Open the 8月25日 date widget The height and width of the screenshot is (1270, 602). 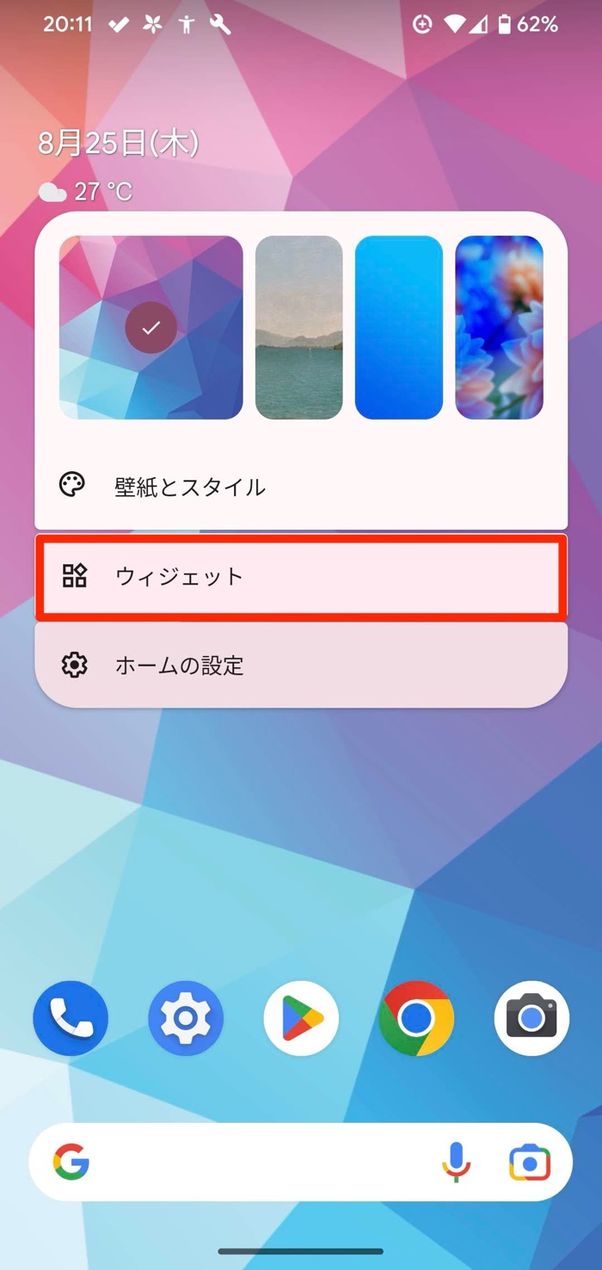click(118, 144)
